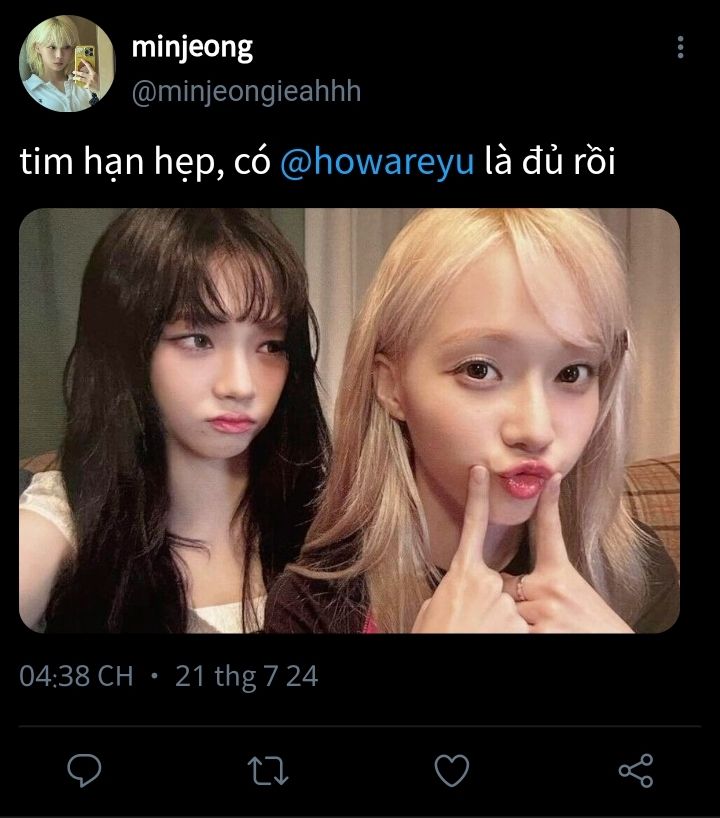This screenshot has height=818, width=720.
Task: Retweet this post
Action: point(267,770)
